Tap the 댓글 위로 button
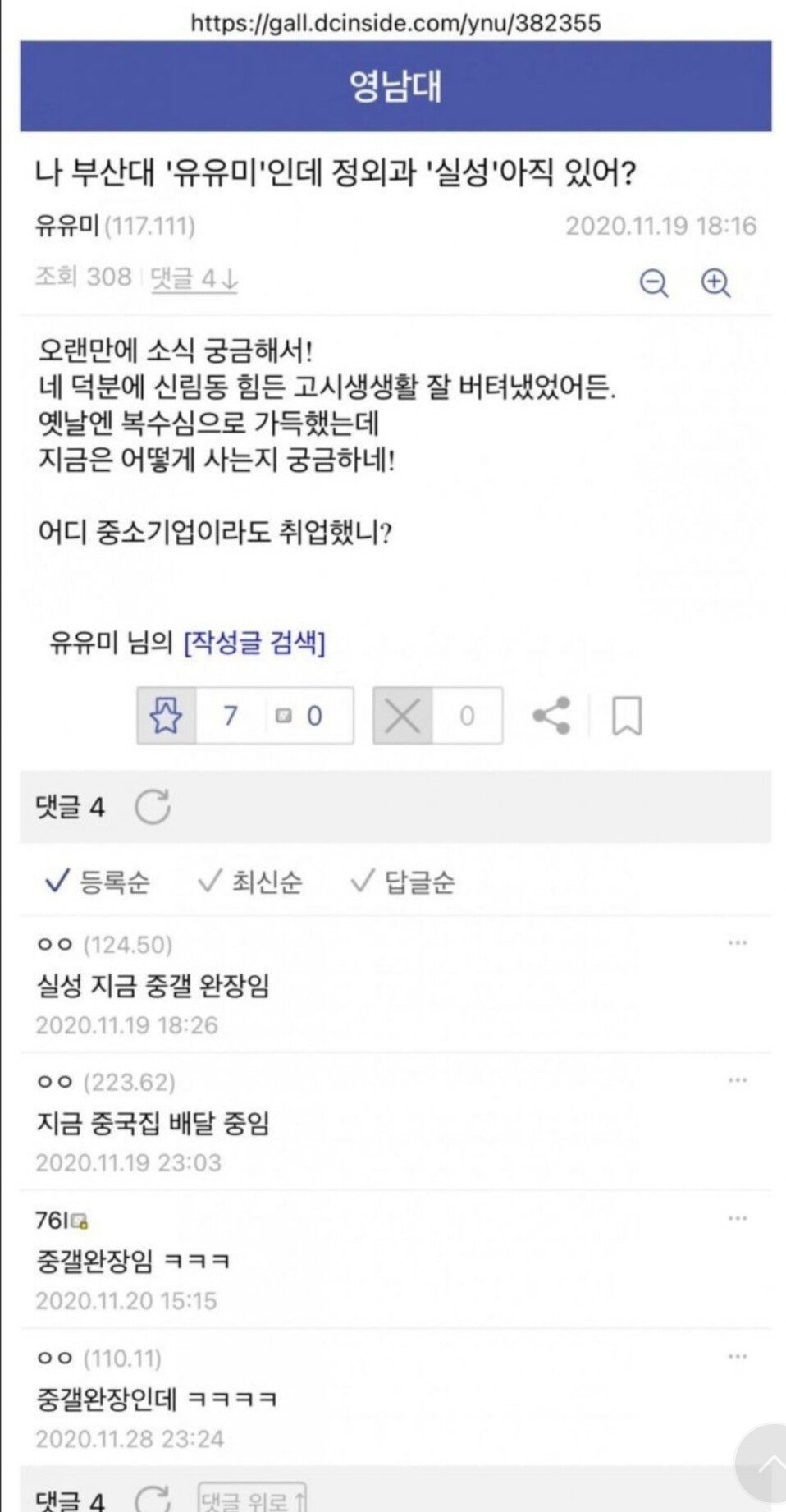Viewport: 786px width, 1512px height. click(252, 1499)
